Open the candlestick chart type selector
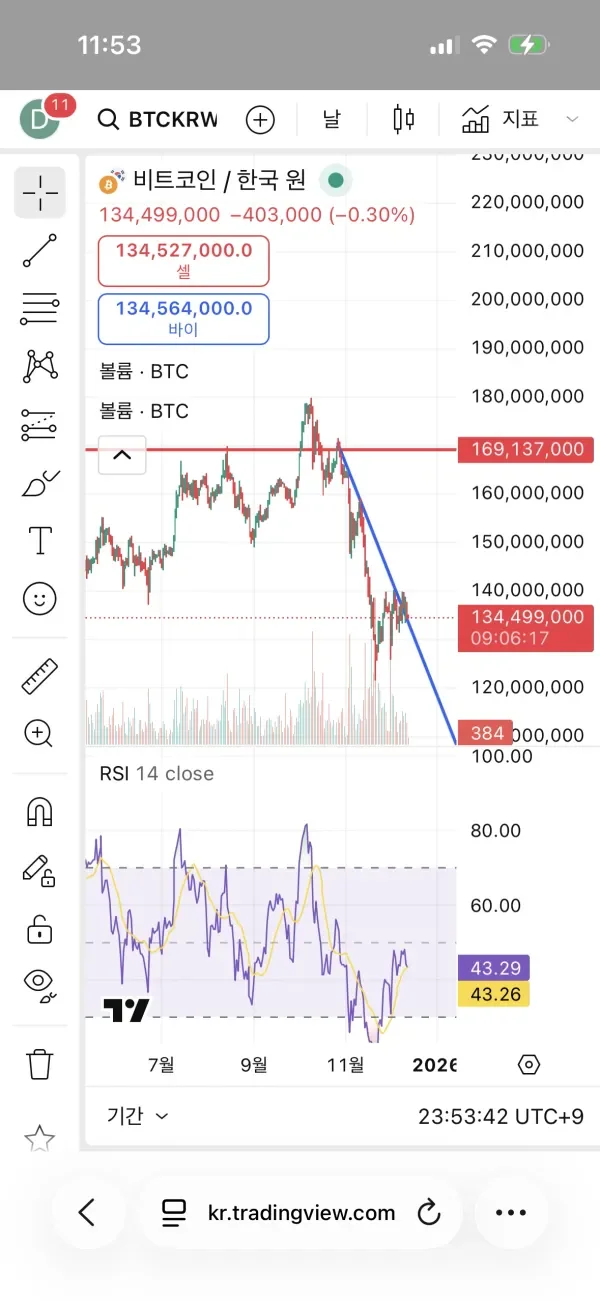 click(404, 120)
